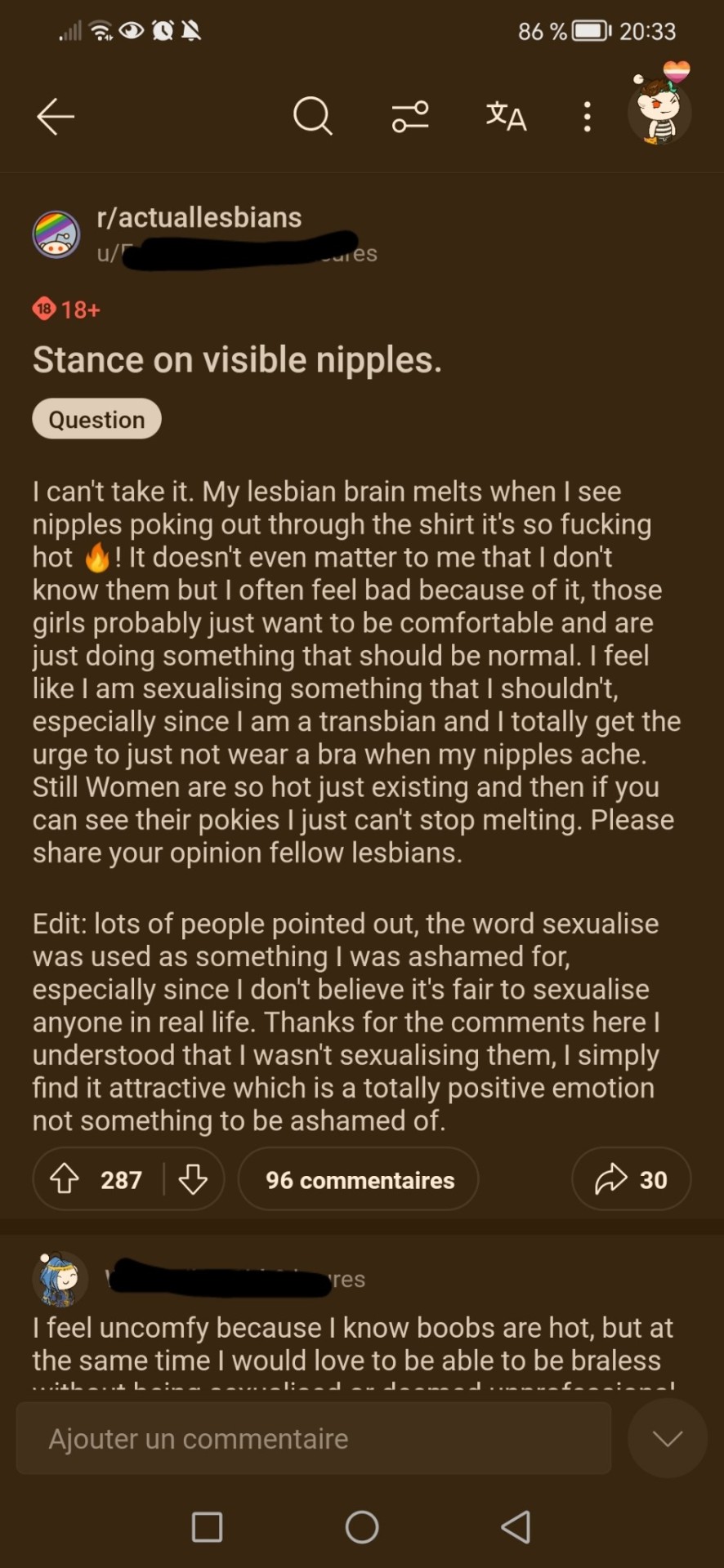Viewport: 724px width, 1568px height.
Task: Tap the chevron next to comment field
Action: tap(667, 1438)
